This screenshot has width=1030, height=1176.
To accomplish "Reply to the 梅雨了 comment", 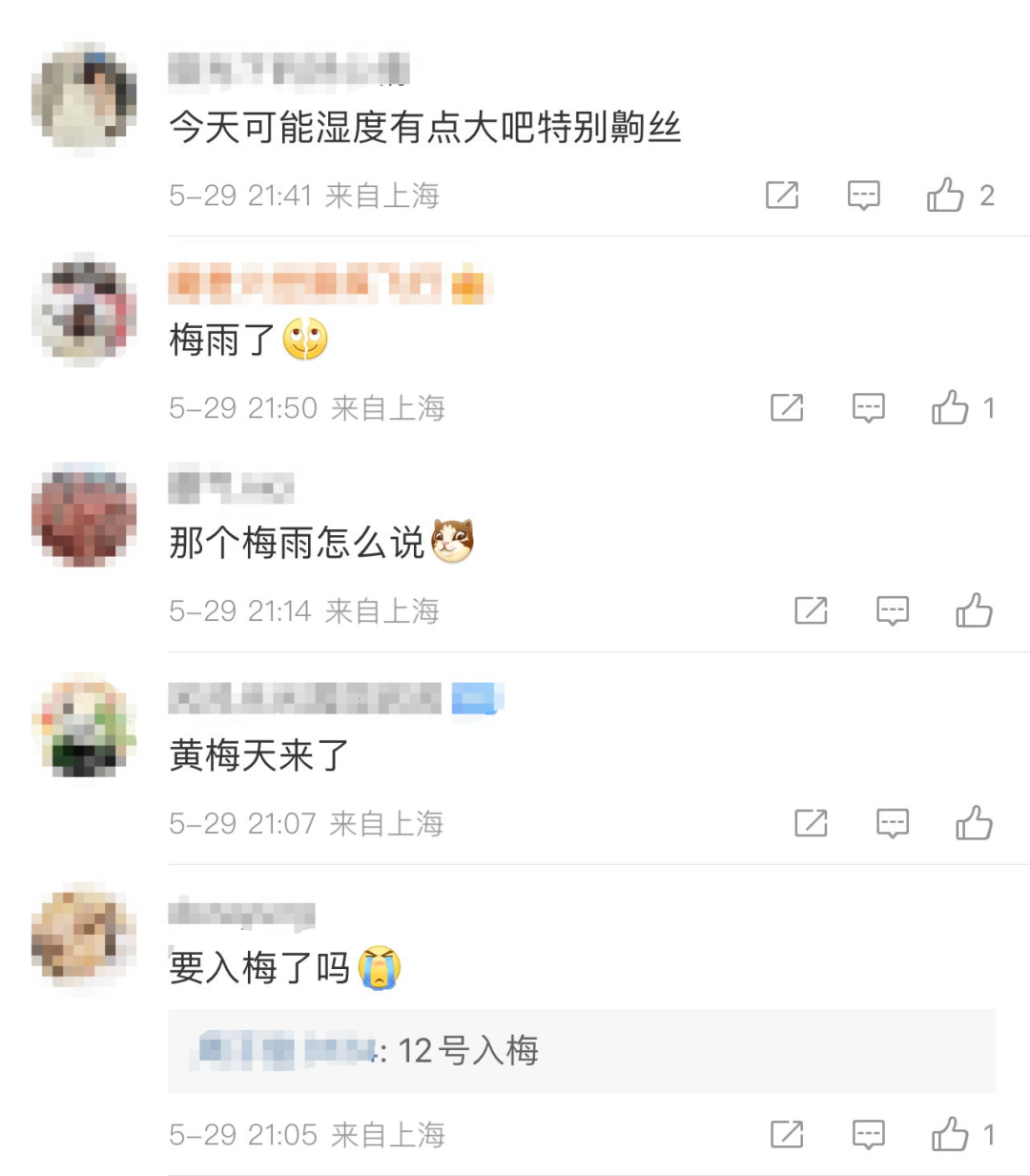I will pos(868,408).
